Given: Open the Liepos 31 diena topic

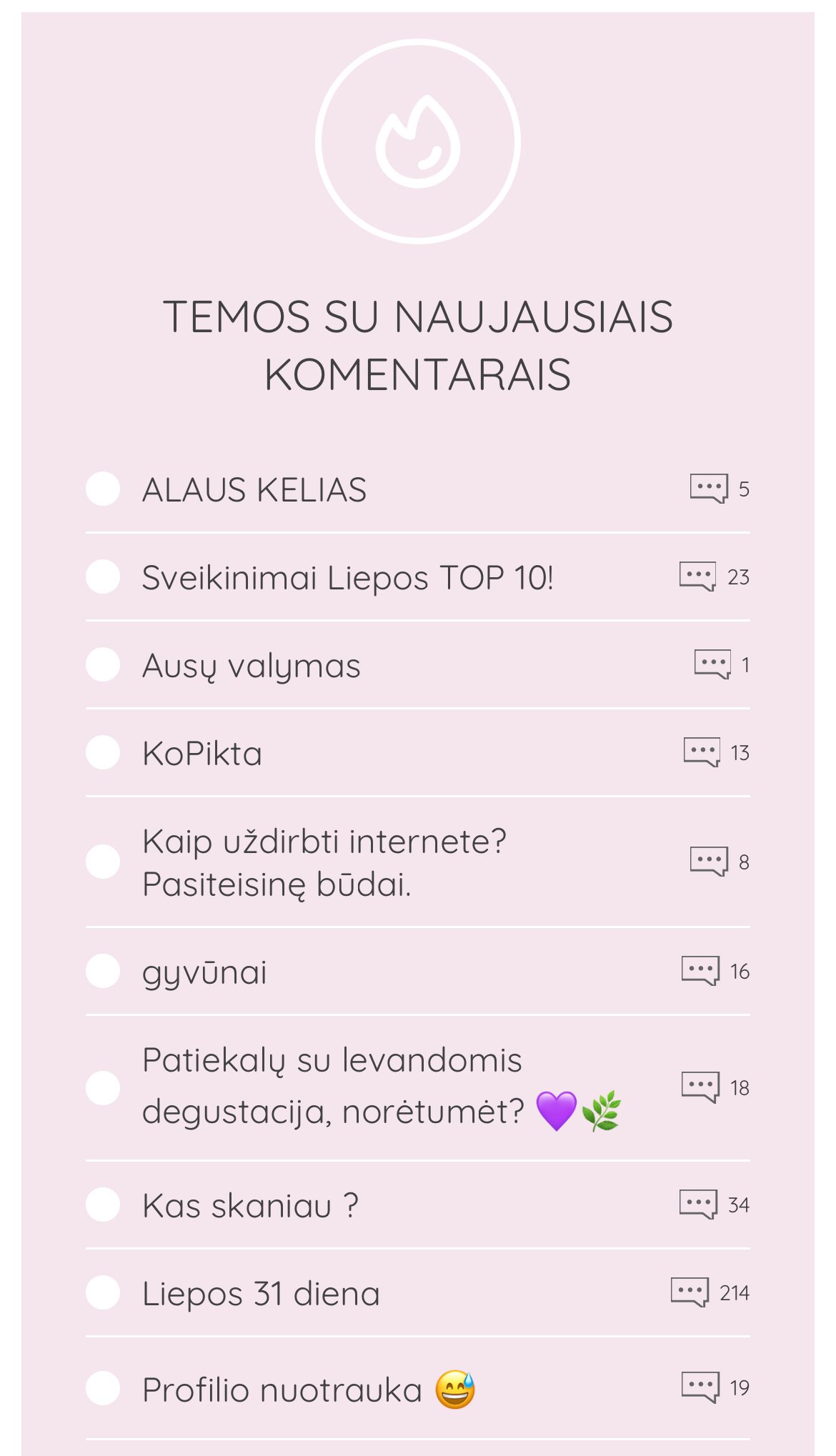Looking at the screenshot, I should click(x=261, y=1294).
